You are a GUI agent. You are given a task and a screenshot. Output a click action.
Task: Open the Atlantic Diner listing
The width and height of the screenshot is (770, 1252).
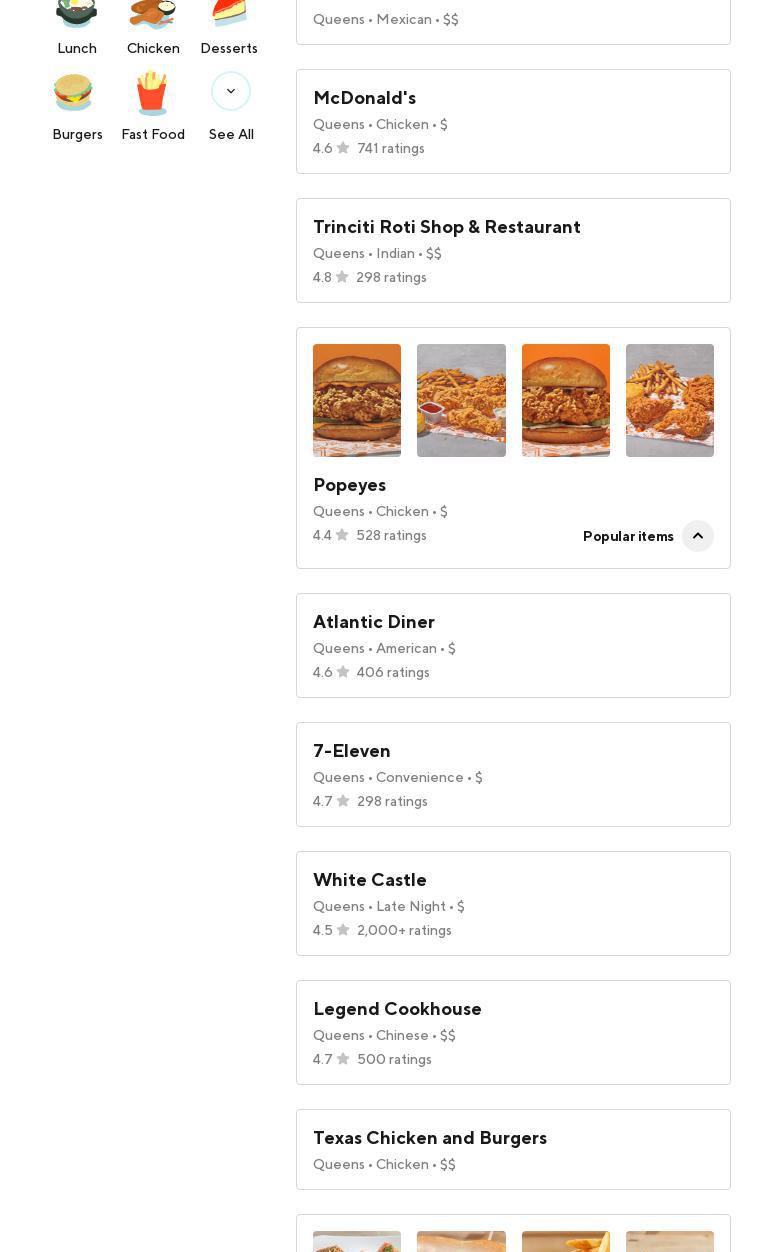tap(513, 645)
